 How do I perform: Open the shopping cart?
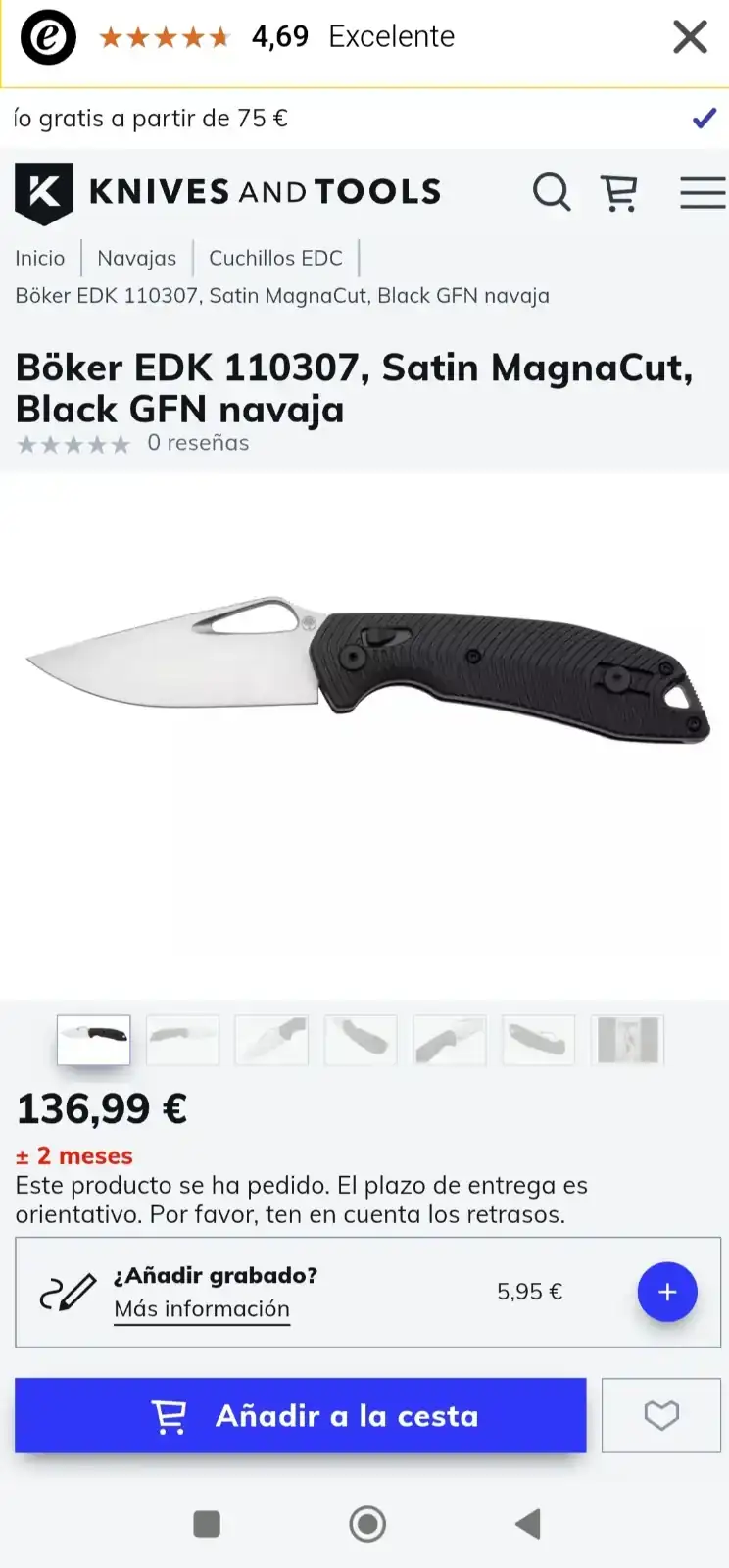(x=619, y=193)
